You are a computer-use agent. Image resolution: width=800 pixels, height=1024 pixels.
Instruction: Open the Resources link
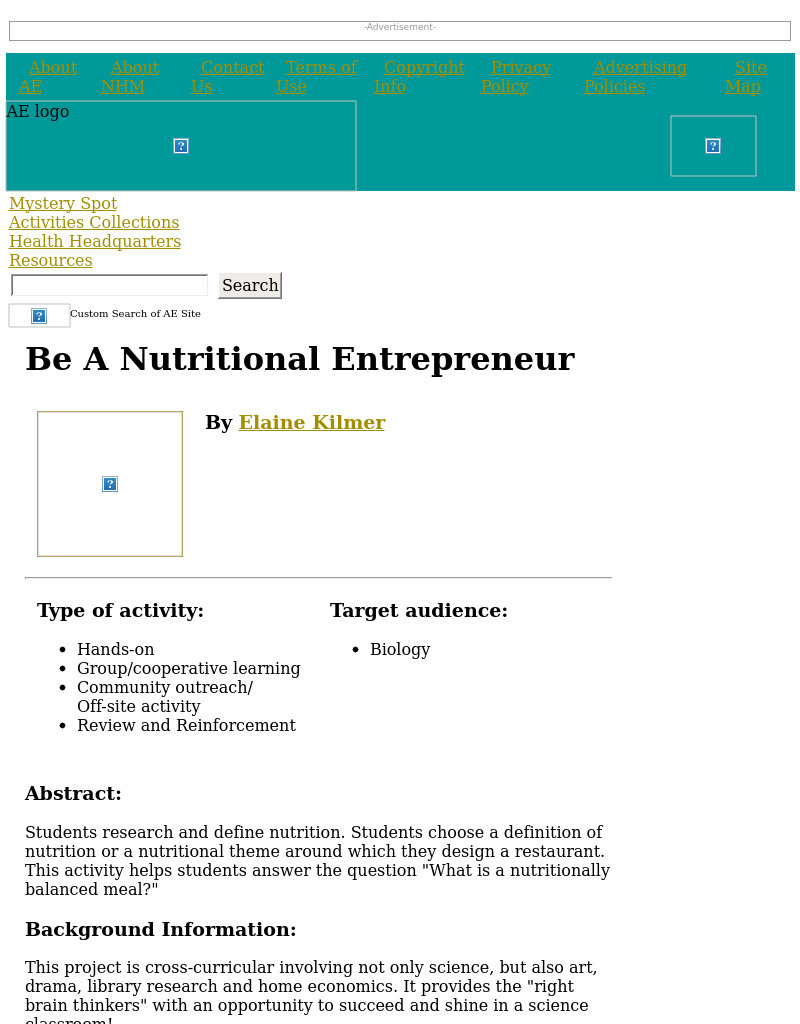(x=50, y=260)
